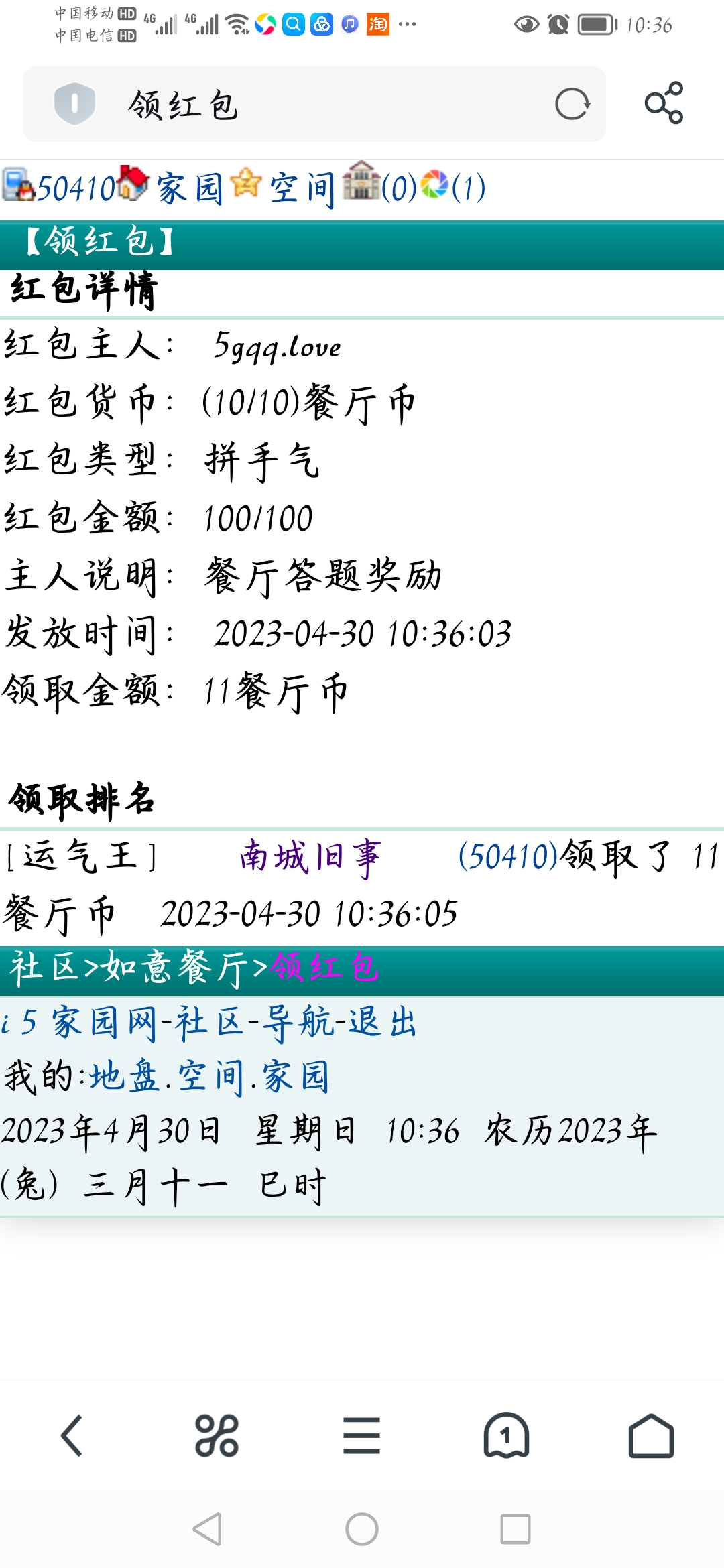Open 地盘 under 我的

click(125, 1077)
